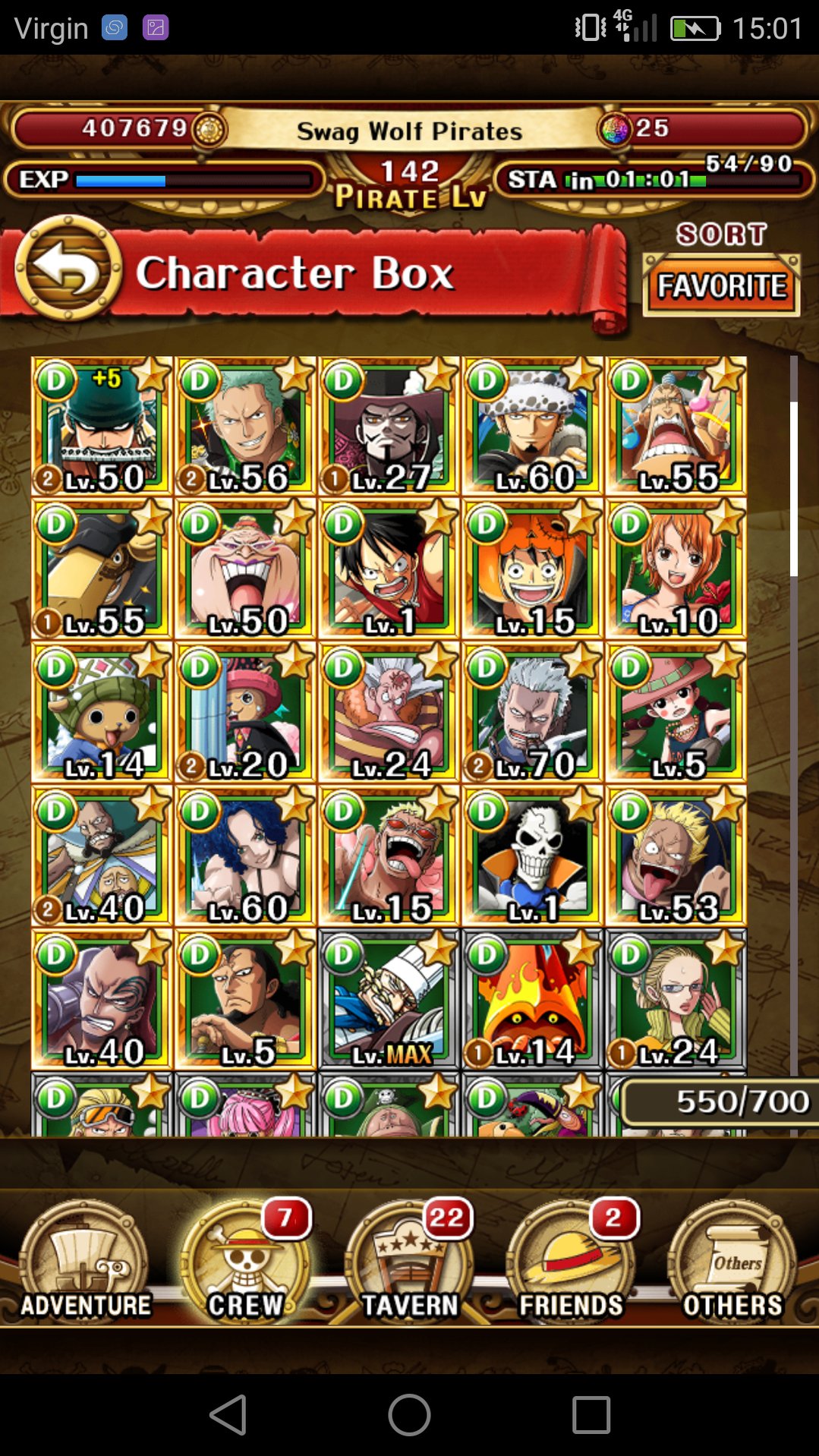Select the Others tab

coord(732,1262)
